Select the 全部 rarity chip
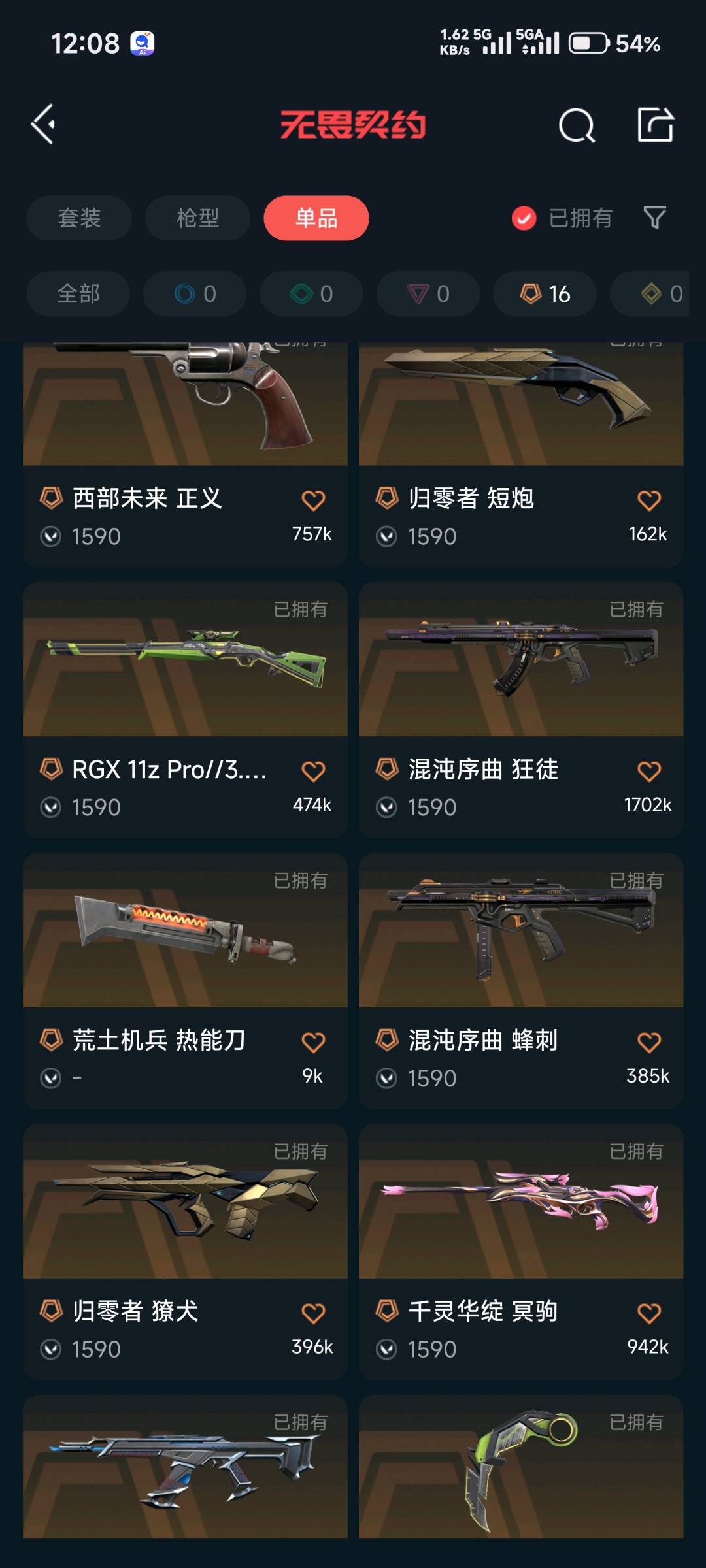Screen dimensions: 706x1568 click(78, 294)
